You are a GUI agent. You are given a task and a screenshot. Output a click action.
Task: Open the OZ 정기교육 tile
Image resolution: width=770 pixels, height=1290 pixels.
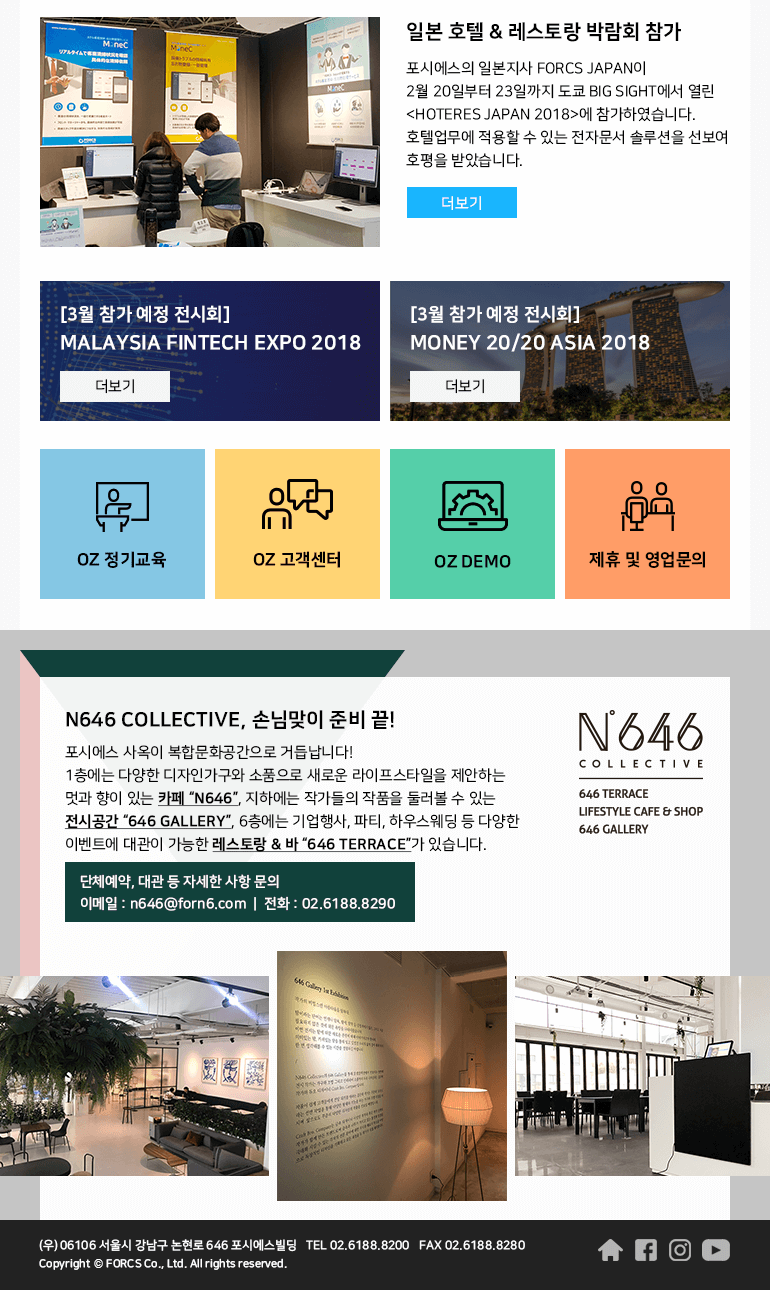(122, 524)
